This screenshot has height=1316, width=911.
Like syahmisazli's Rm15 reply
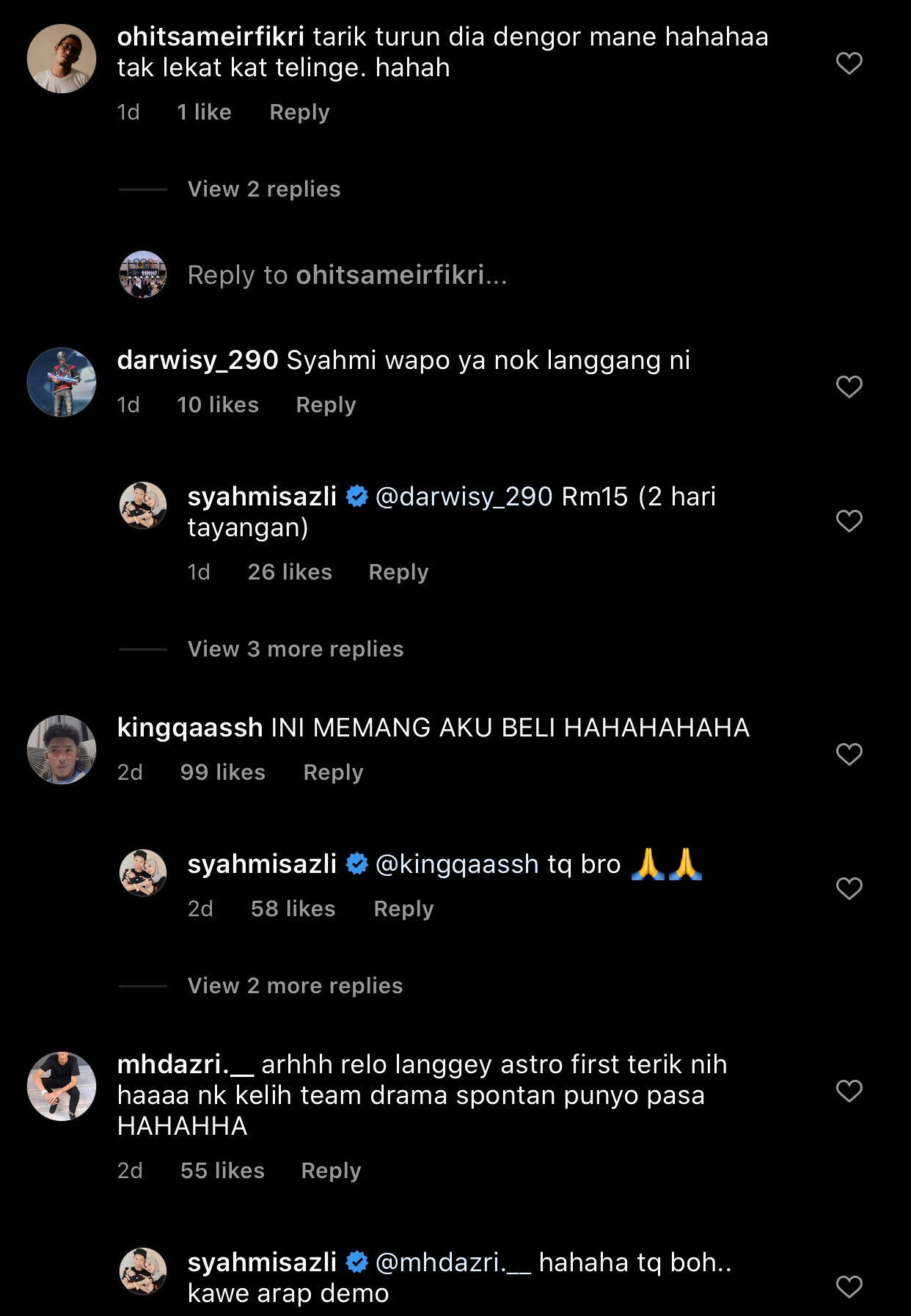[x=849, y=521]
